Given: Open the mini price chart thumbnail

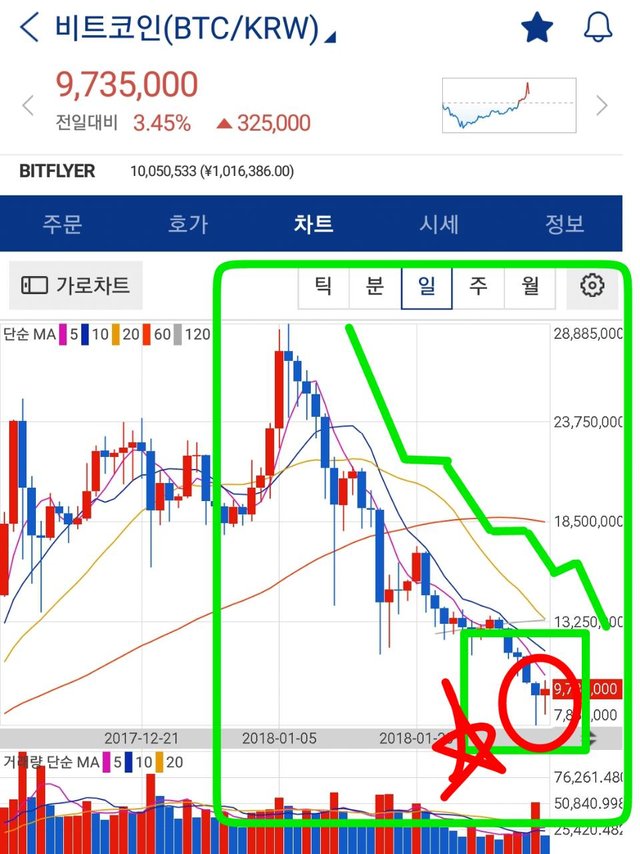Looking at the screenshot, I should tap(508, 104).
